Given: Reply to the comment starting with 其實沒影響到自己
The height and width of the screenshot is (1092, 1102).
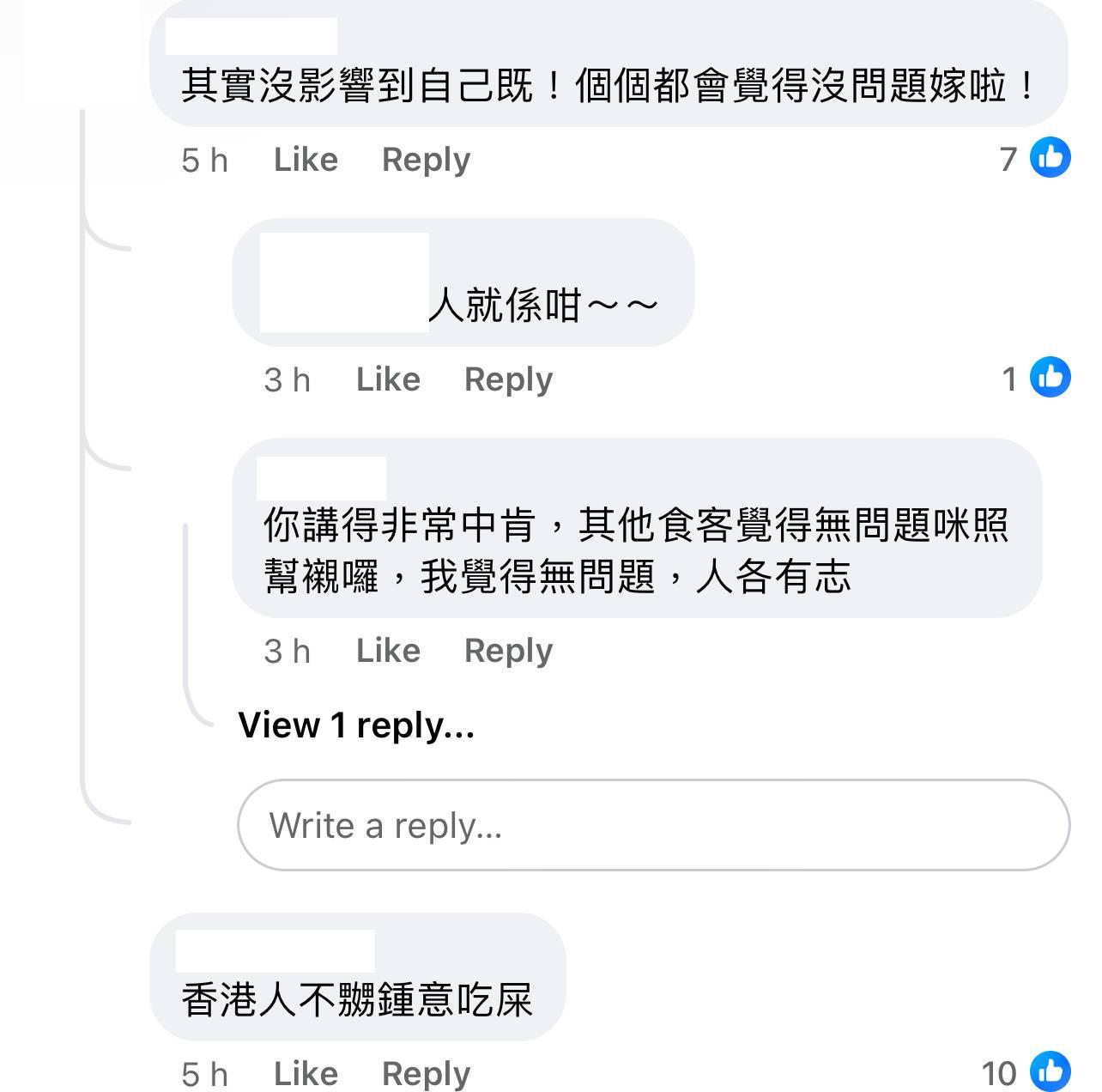Looking at the screenshot, I should pyautogui.click(x=426, y=160).
